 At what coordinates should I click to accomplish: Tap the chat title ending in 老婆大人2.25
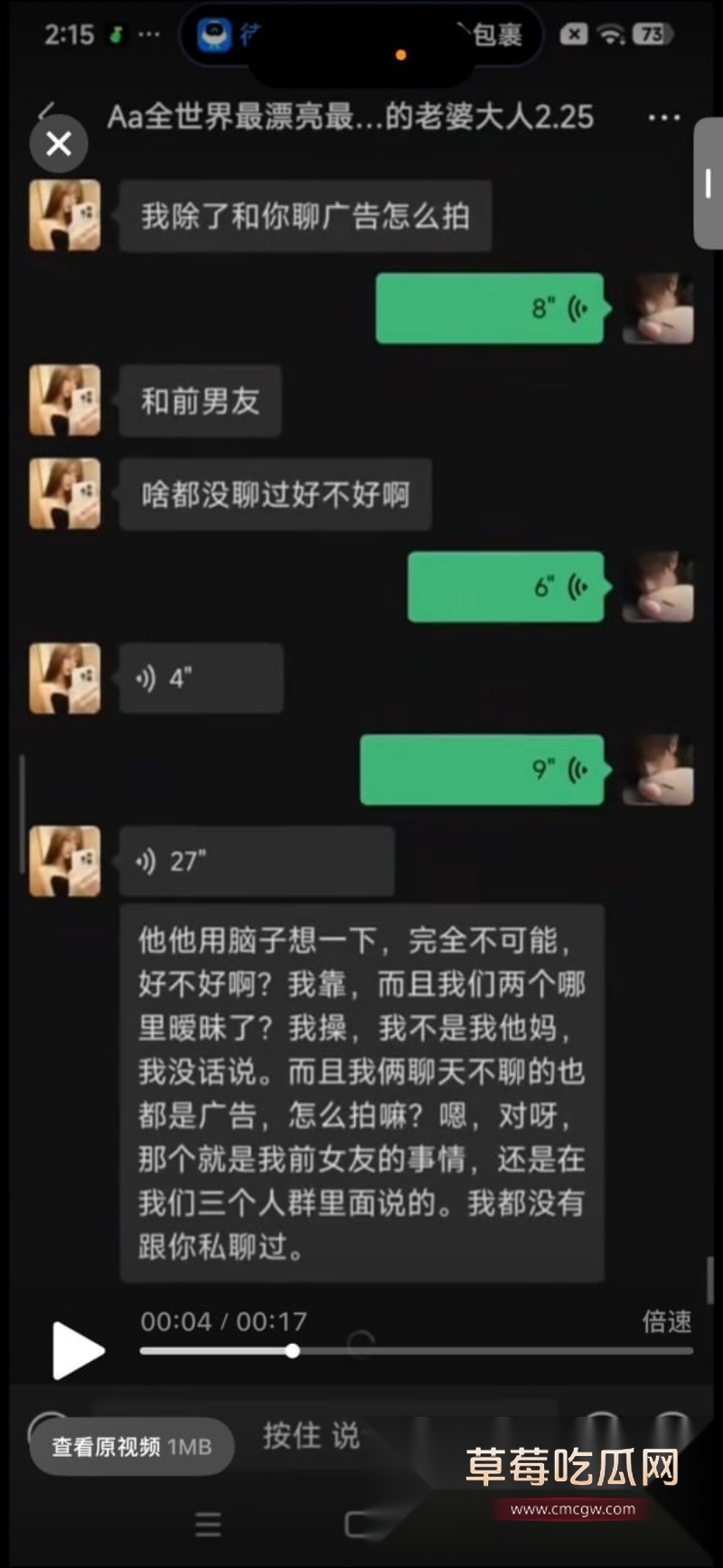[351, 117]
